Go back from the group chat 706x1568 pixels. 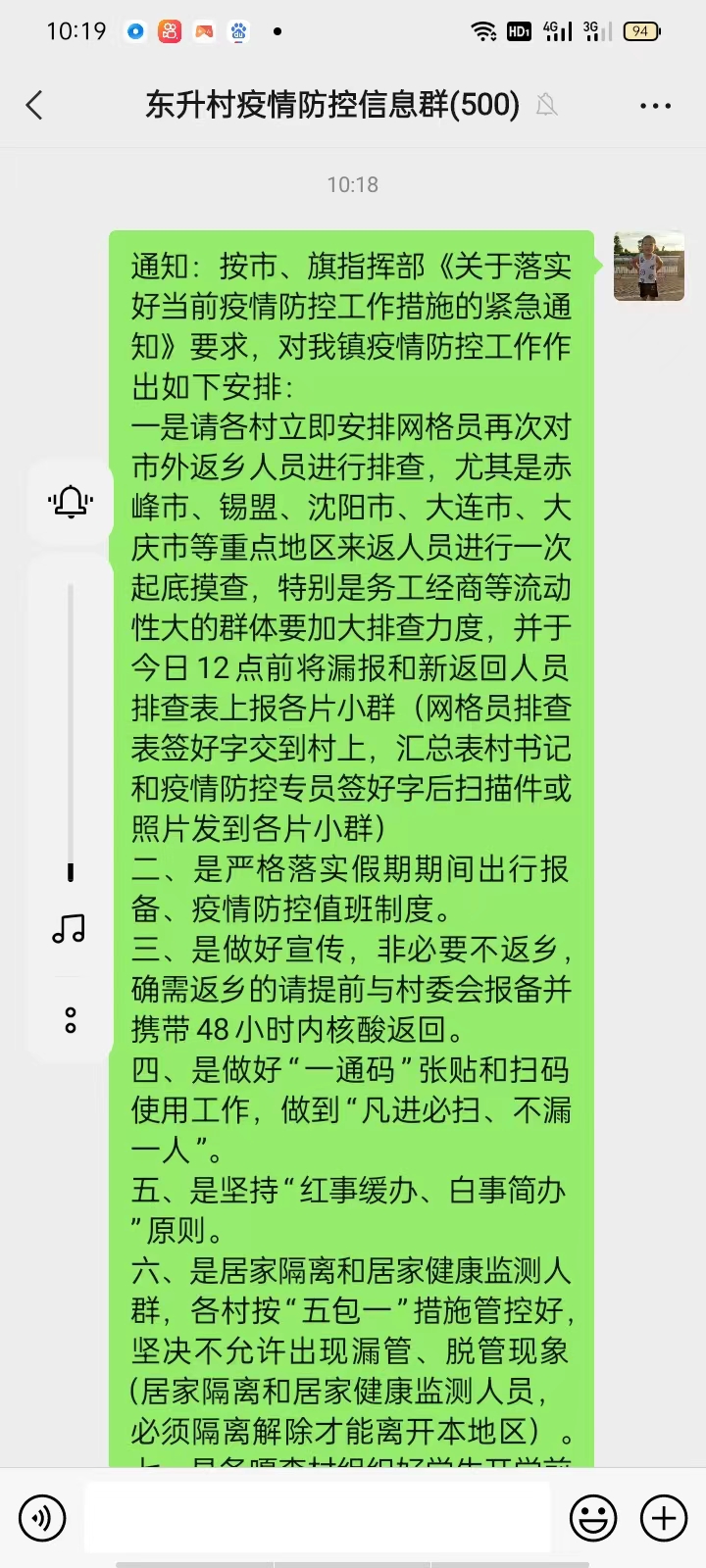point(35,105)
